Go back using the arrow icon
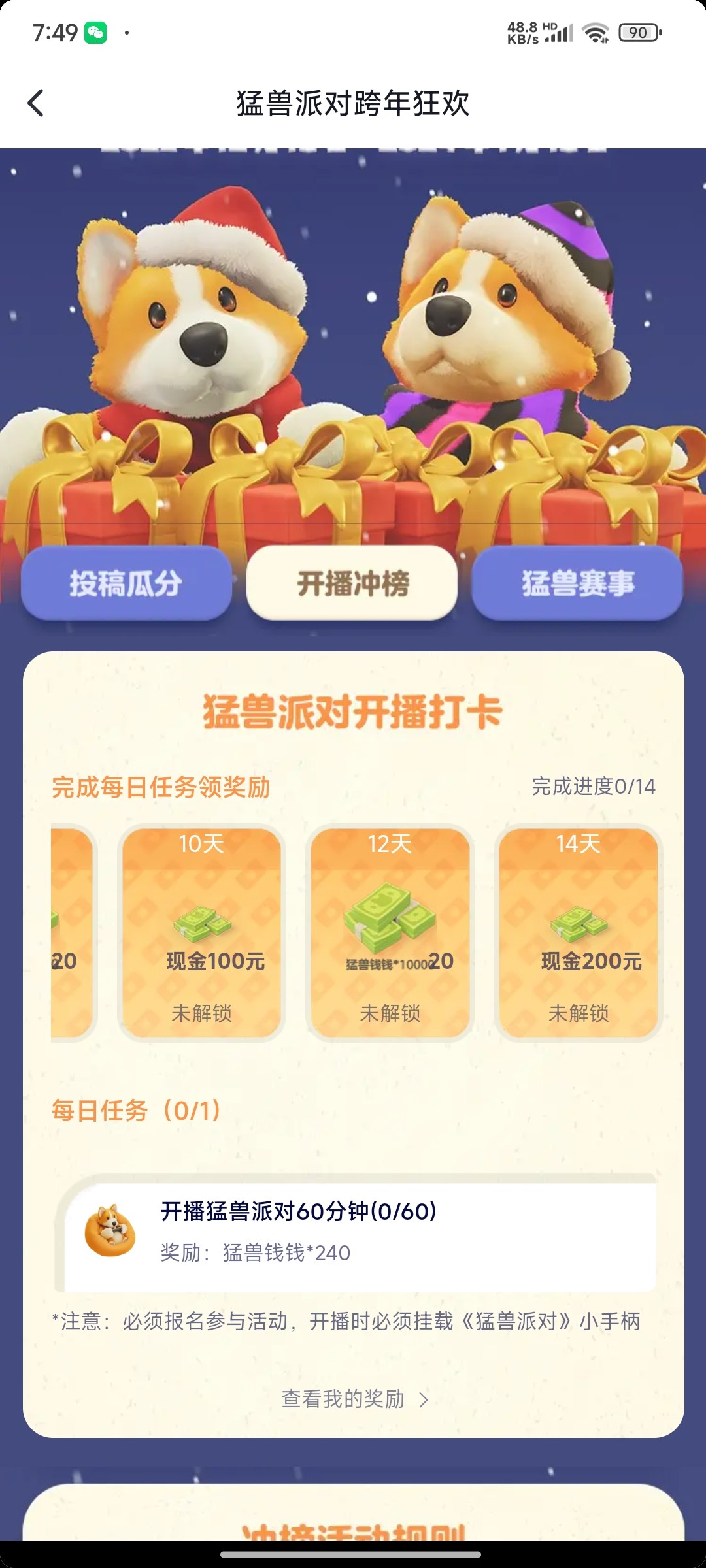 (x=36, y=103)
